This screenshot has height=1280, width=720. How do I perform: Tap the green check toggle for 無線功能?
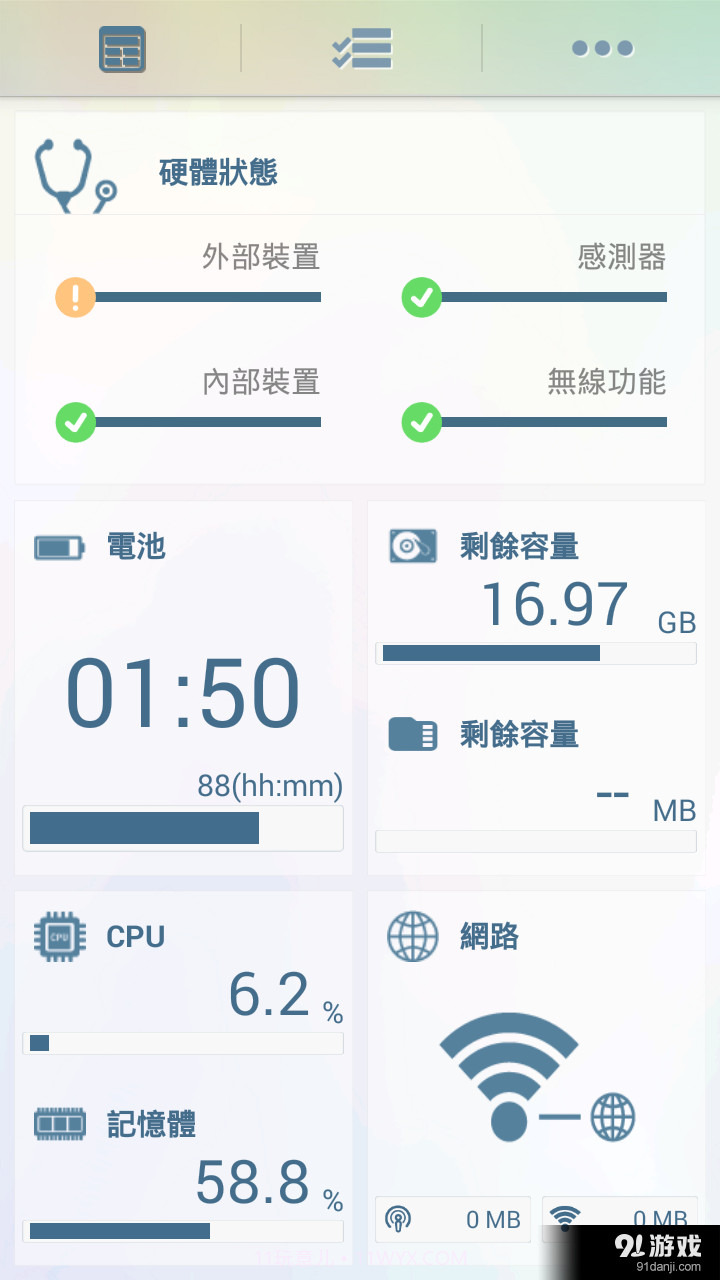[421, 422]
